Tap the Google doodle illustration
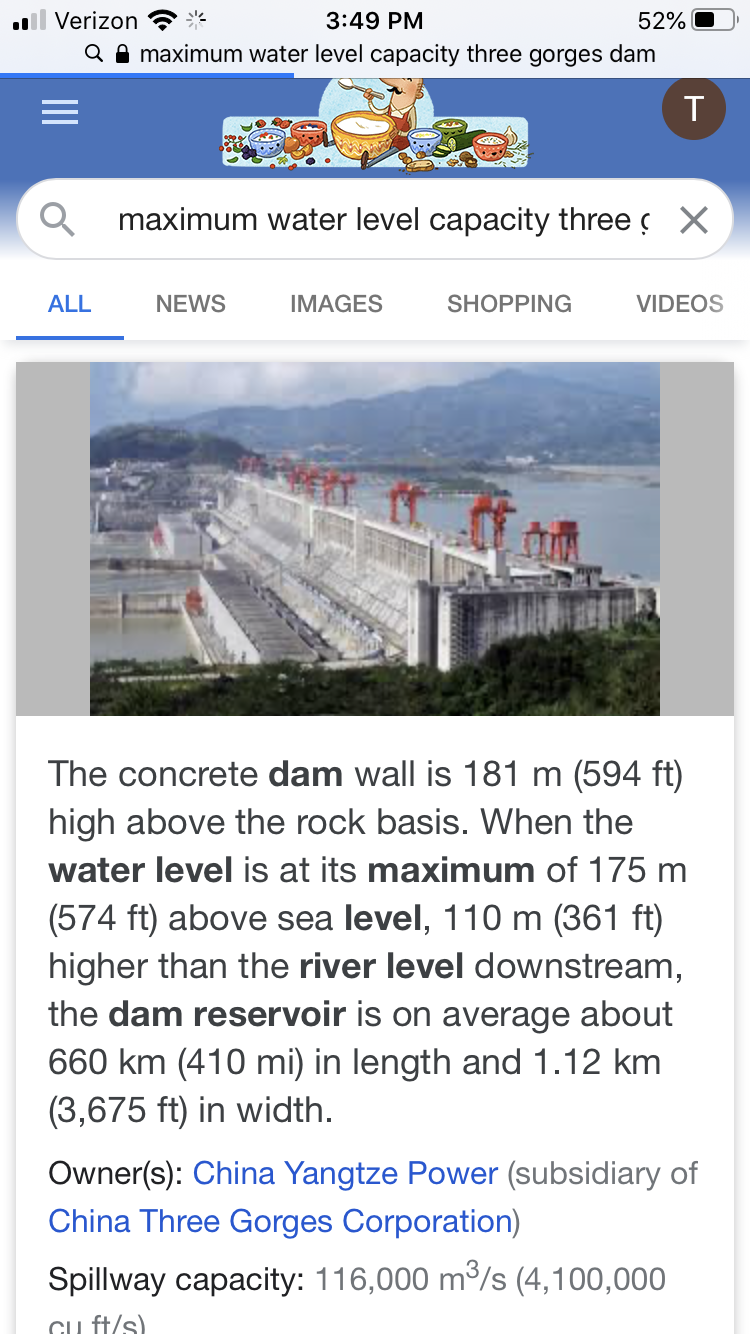 tap(375, 124)
